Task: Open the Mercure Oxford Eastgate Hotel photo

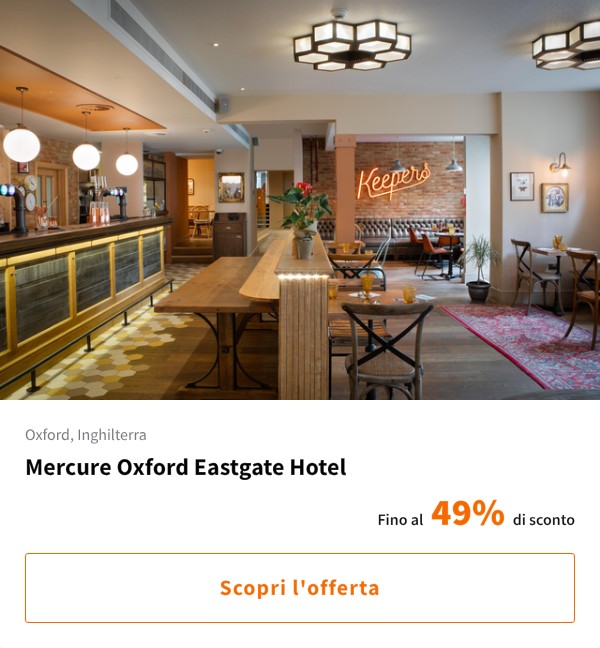Action: [300, 200]
